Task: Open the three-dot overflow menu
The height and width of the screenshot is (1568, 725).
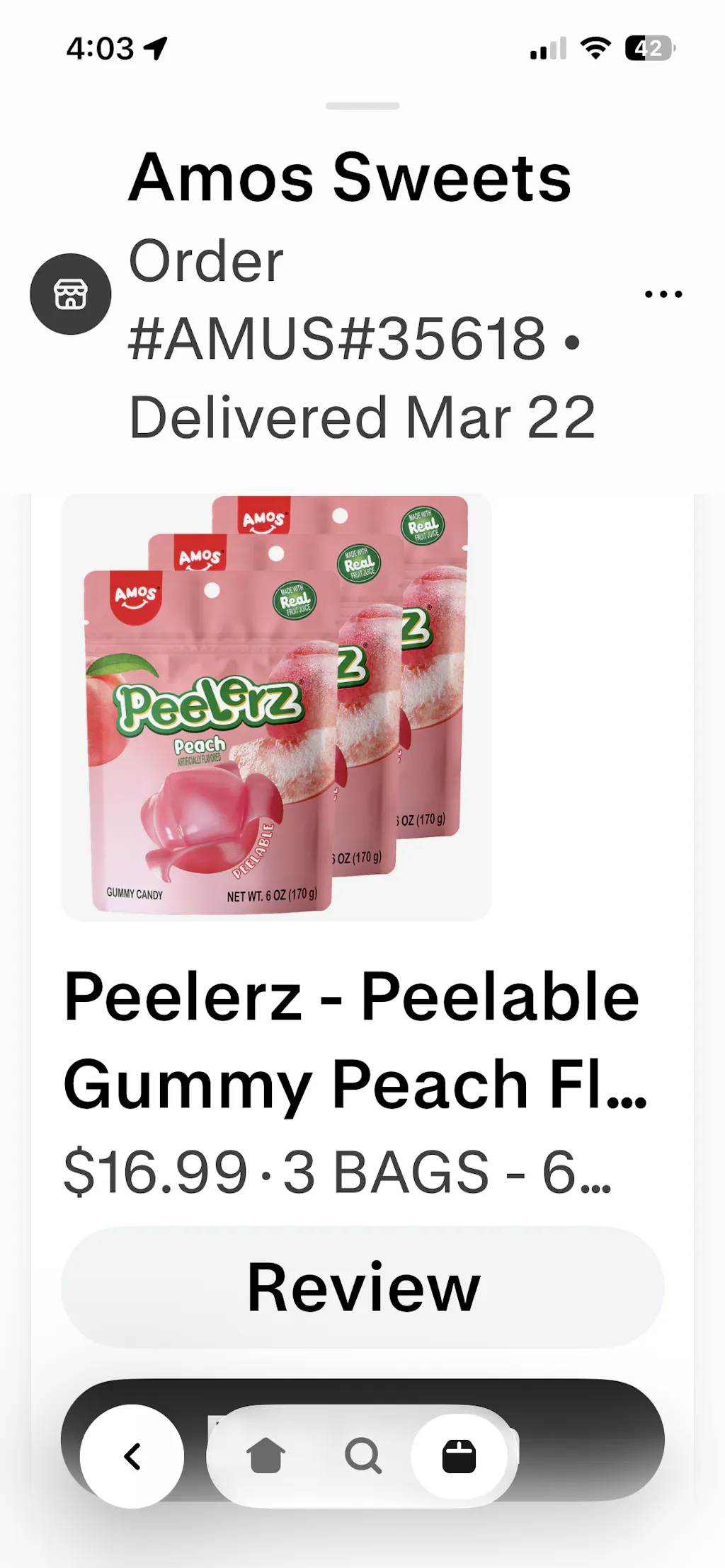Action: pyautogui.click(x=663, y=294)
